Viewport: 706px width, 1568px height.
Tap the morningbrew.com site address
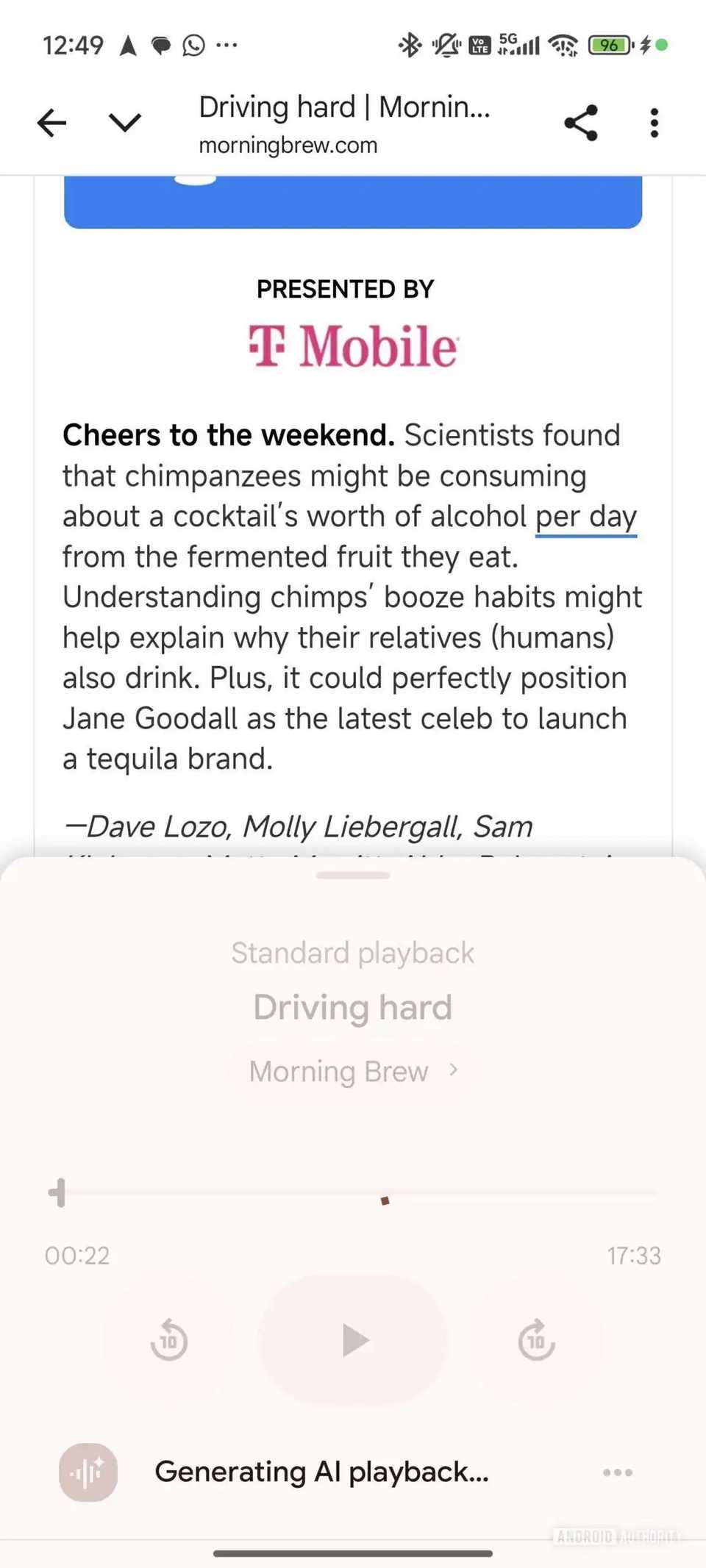pos(288,145)
